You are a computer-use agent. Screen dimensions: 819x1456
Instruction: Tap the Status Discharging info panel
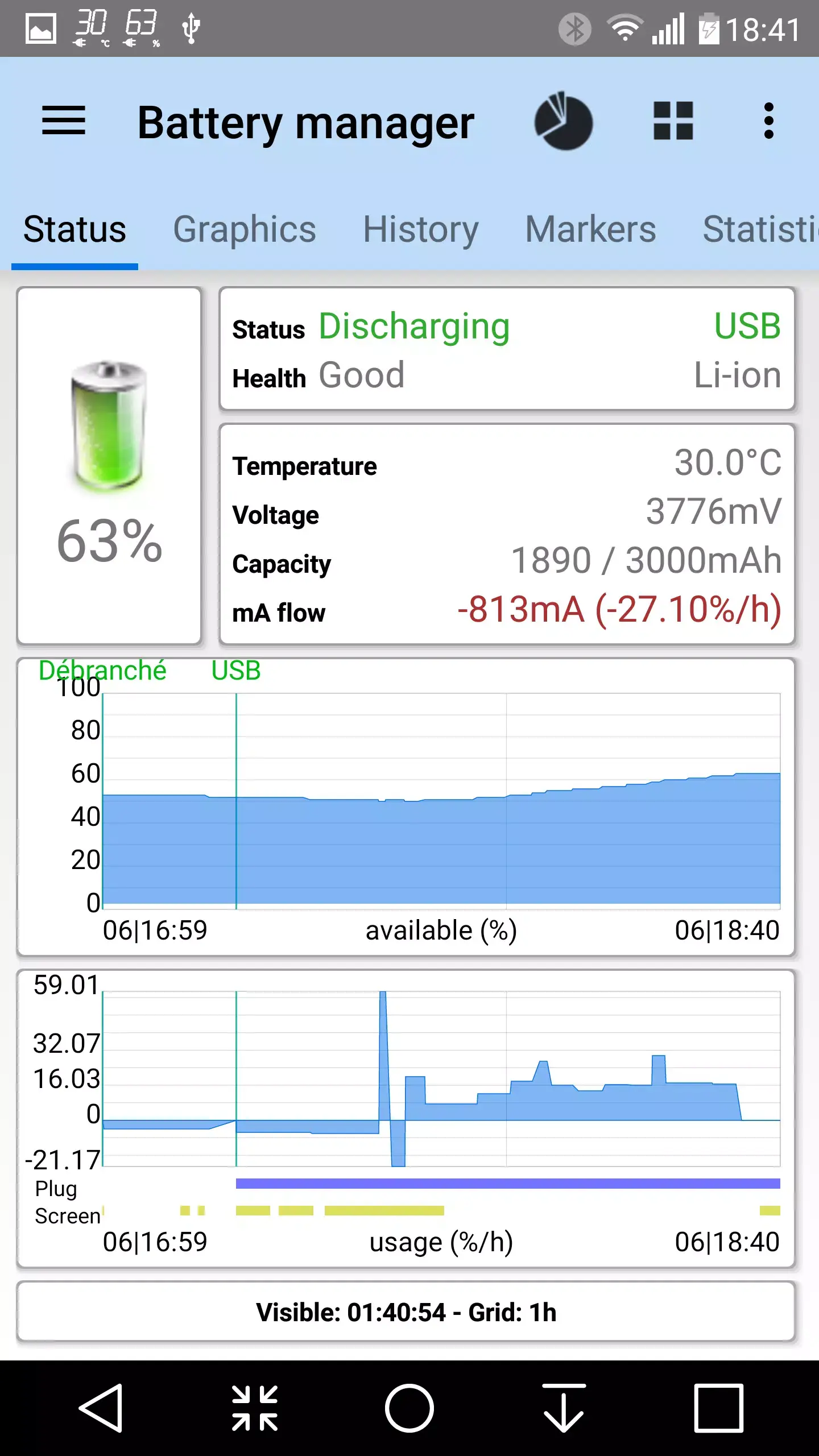pyautogui.click(x=506, y=349)
